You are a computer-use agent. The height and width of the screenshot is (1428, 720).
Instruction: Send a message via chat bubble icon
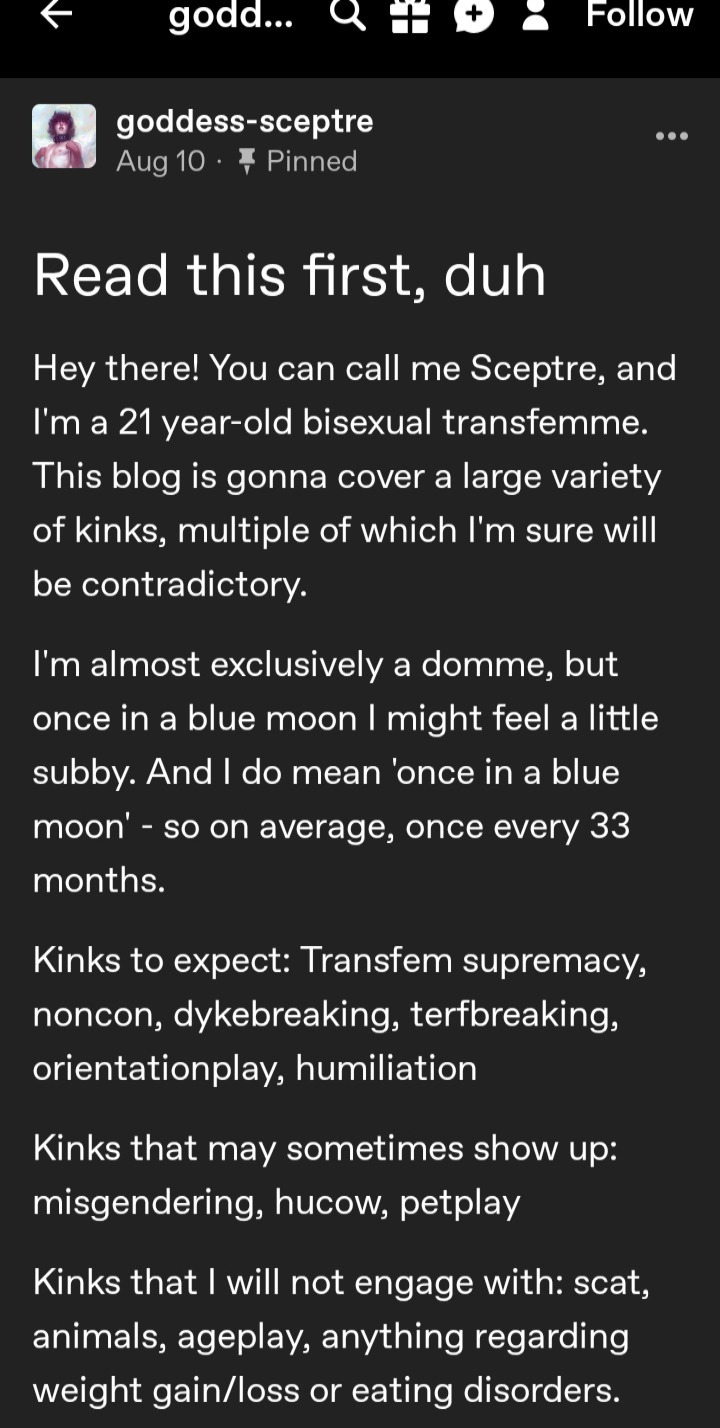point(474,15)
